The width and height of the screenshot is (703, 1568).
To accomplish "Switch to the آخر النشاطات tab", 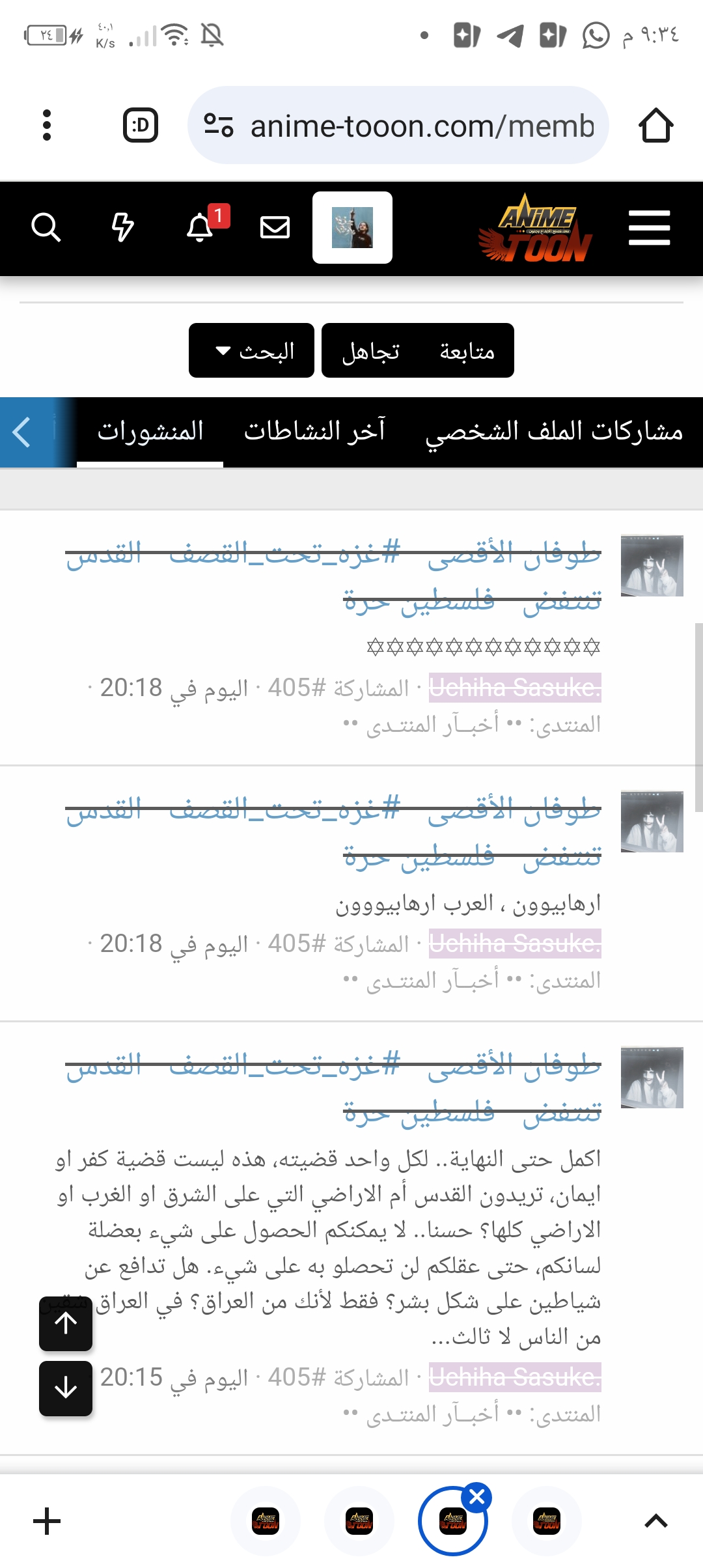I will click(x=314, y=432).
